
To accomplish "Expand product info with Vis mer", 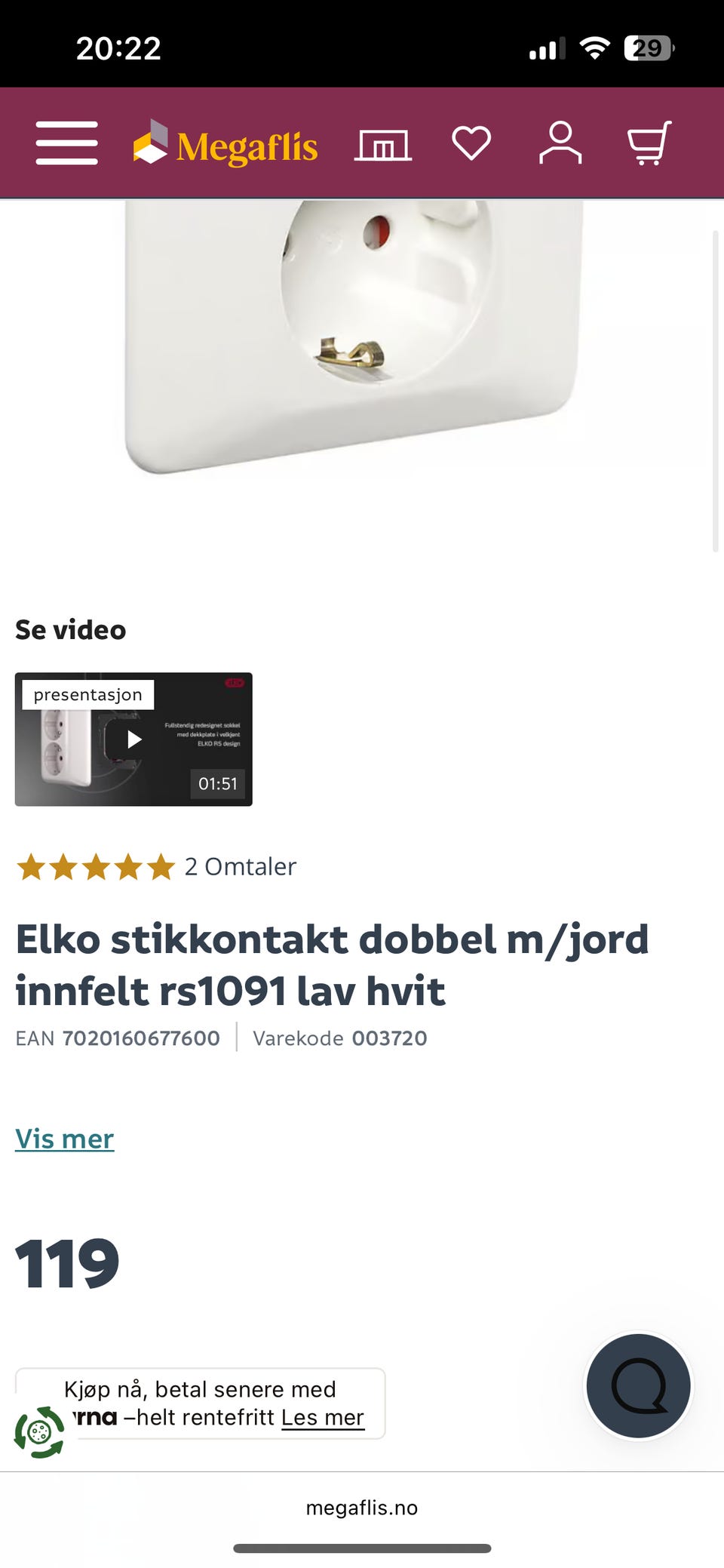I will click(65, 1139).
